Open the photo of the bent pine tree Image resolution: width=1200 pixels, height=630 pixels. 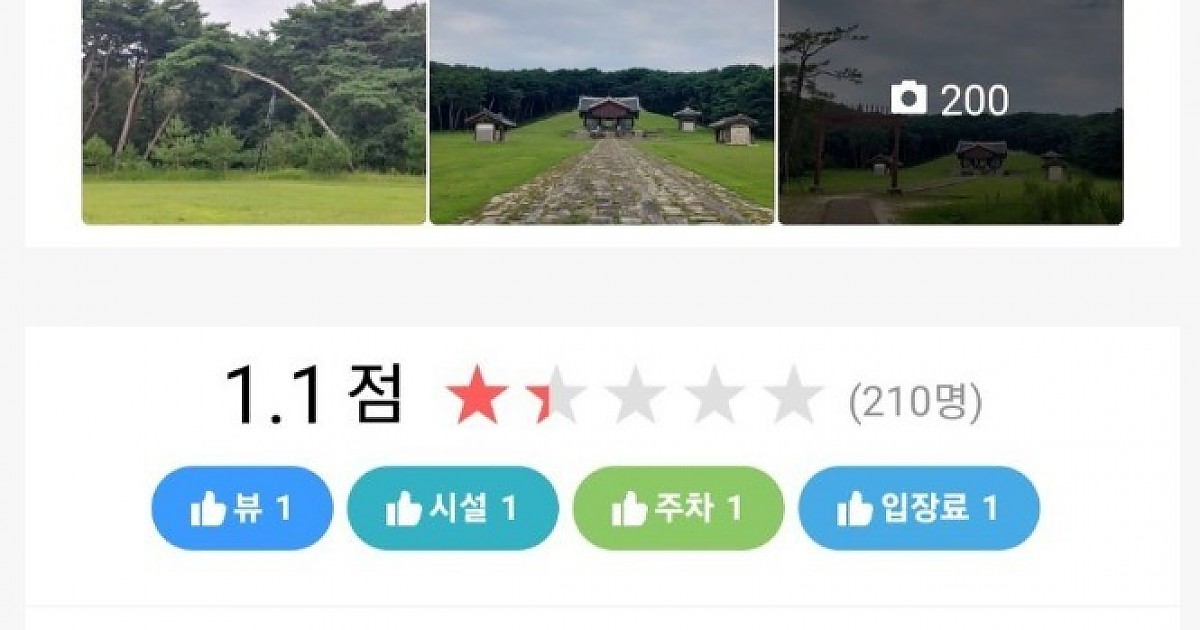[x=253, y=110]
